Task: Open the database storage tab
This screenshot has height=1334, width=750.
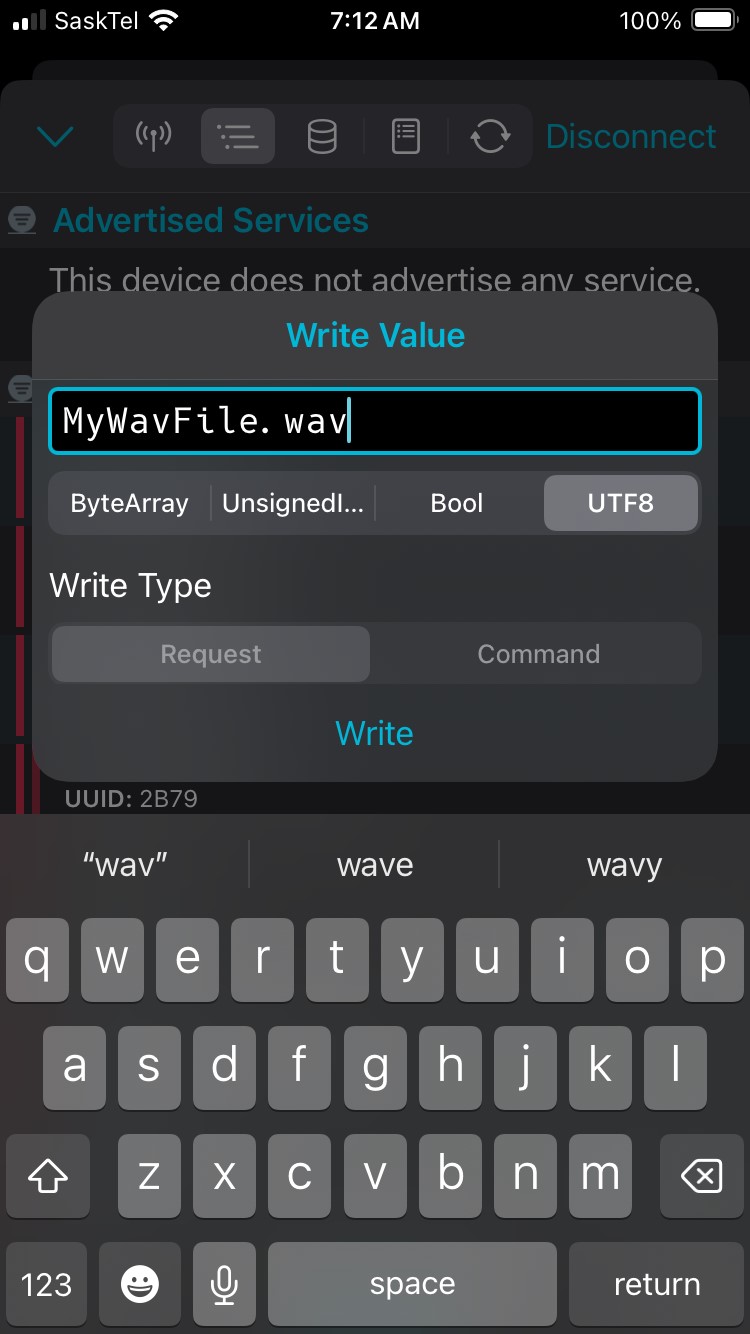Action: (x=321, y=136)
